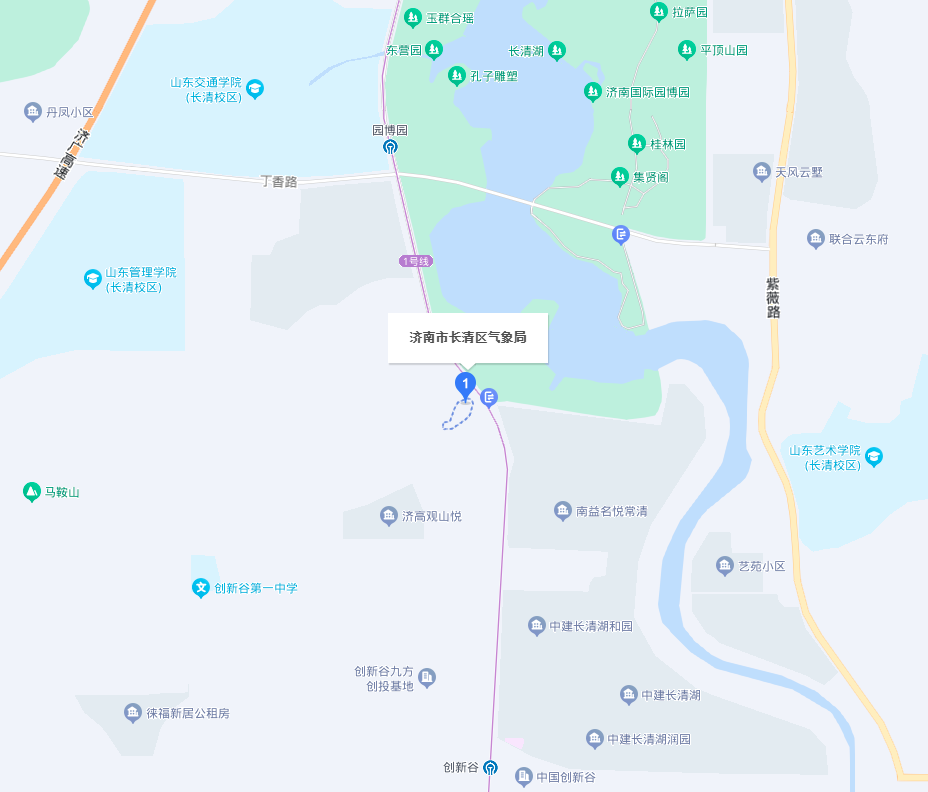Tap the blue location pin numbered 1
This screenshot has width=928, height=792.
pyautogui.click(x=464, y=384)
